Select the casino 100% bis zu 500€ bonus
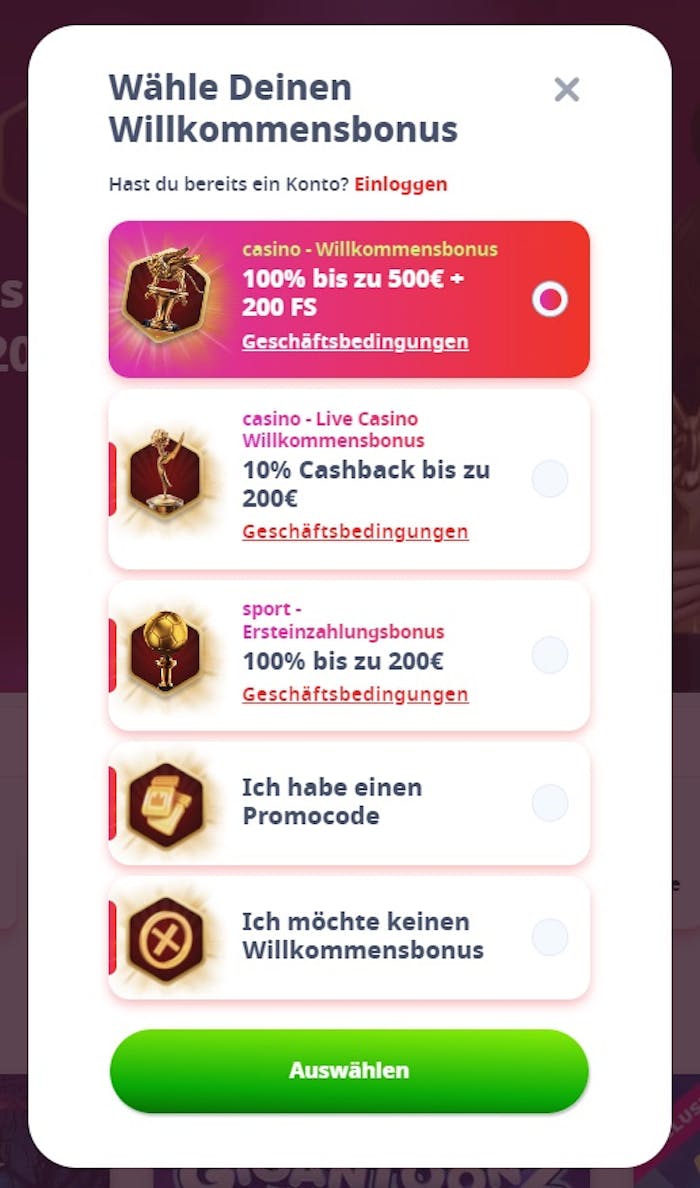 [x=550, y=299]
